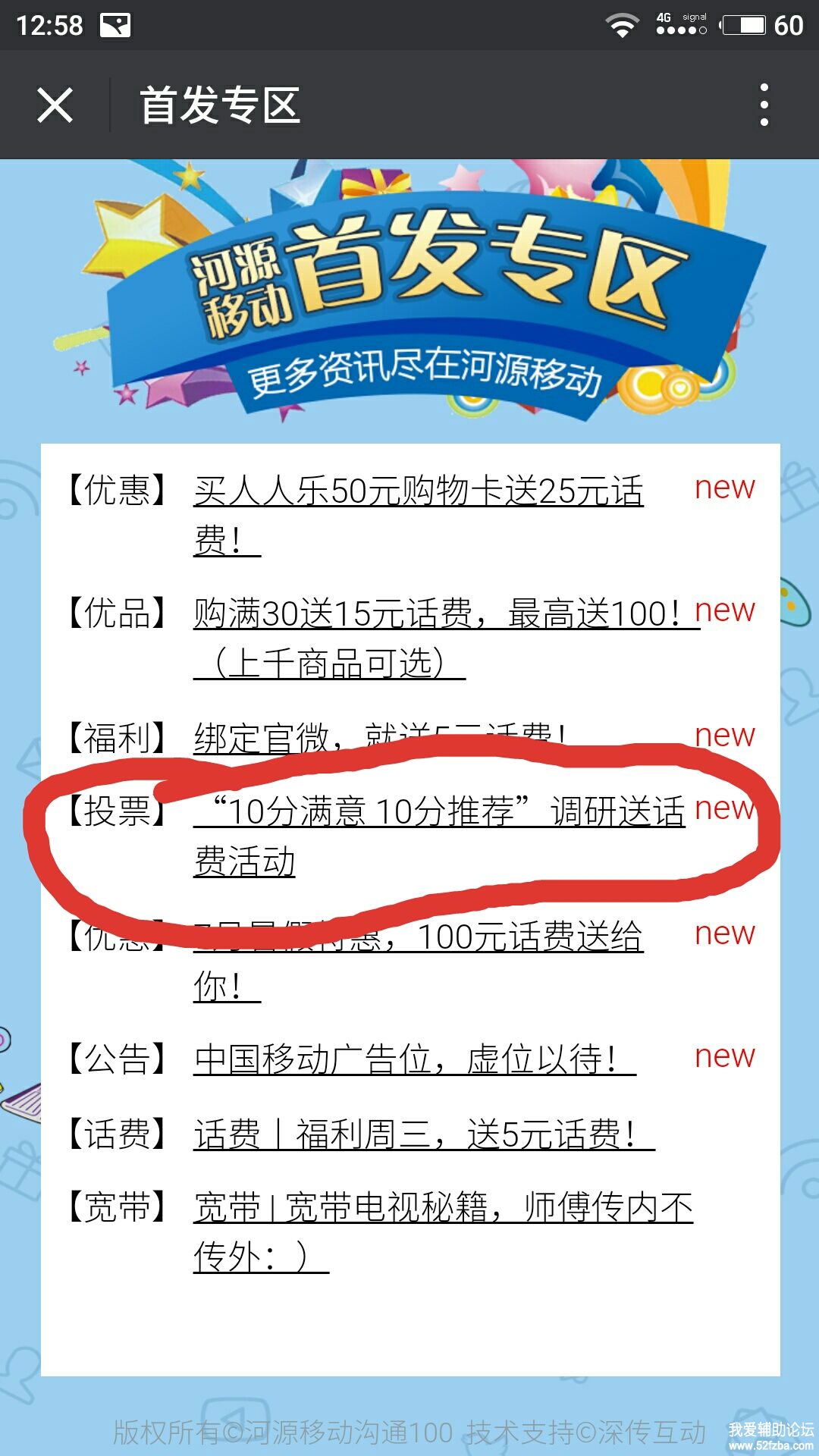Open 购满30送15元话费 offer link
Image resolution: width=819 pixels, height=1456 pixels.
(444, 613)
